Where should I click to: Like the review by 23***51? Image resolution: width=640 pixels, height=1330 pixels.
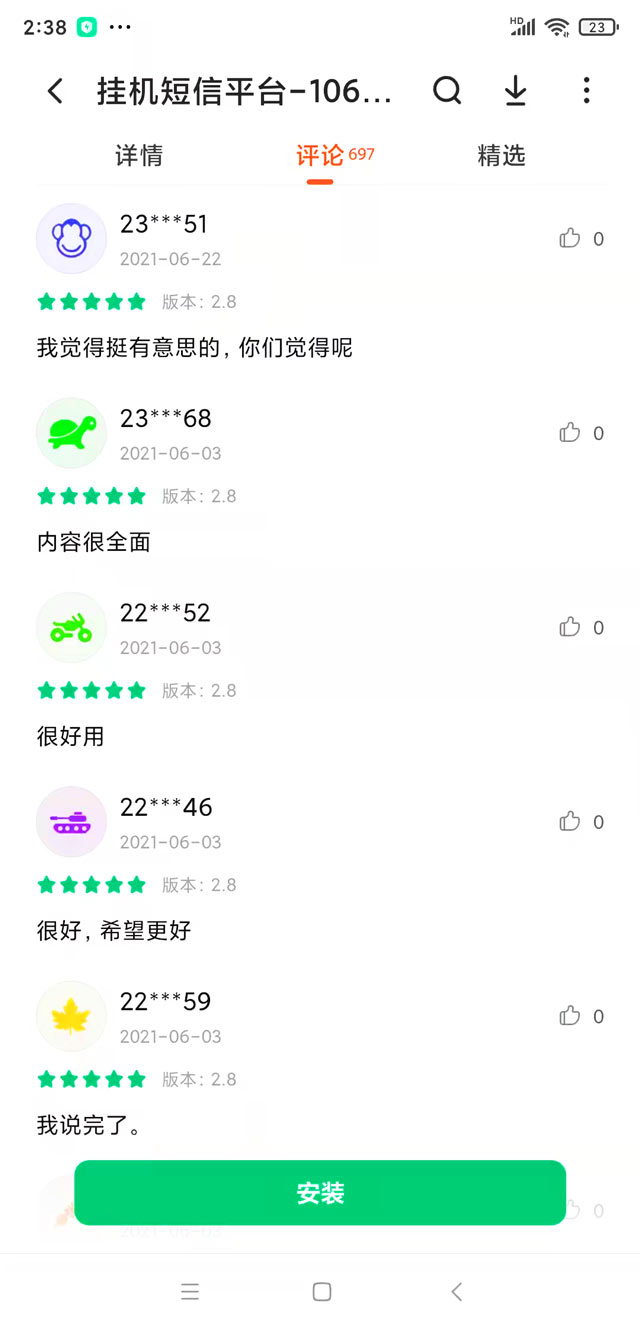pyautogui.click(x=570, y=238)
